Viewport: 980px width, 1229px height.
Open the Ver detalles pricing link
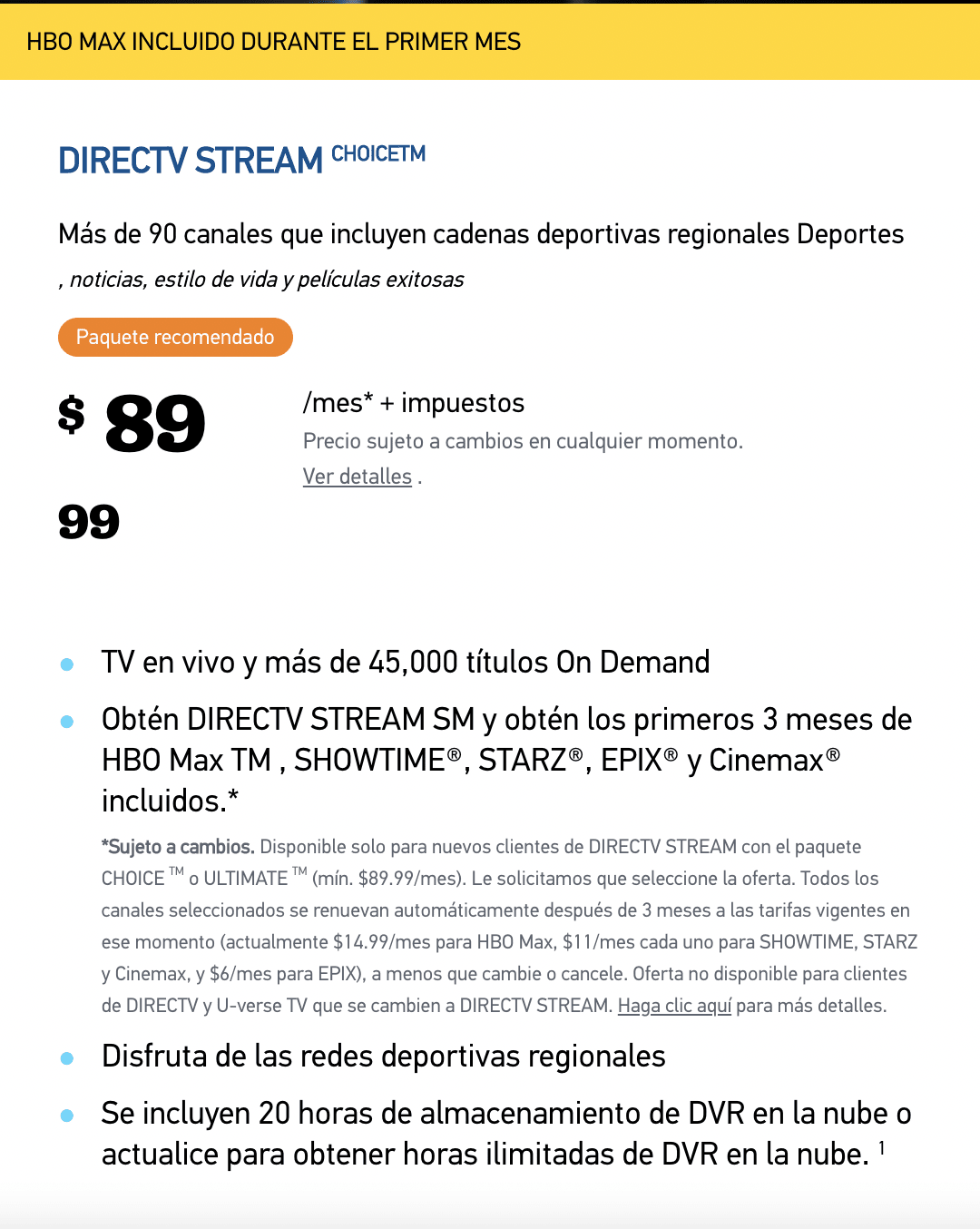click(357, 477)
